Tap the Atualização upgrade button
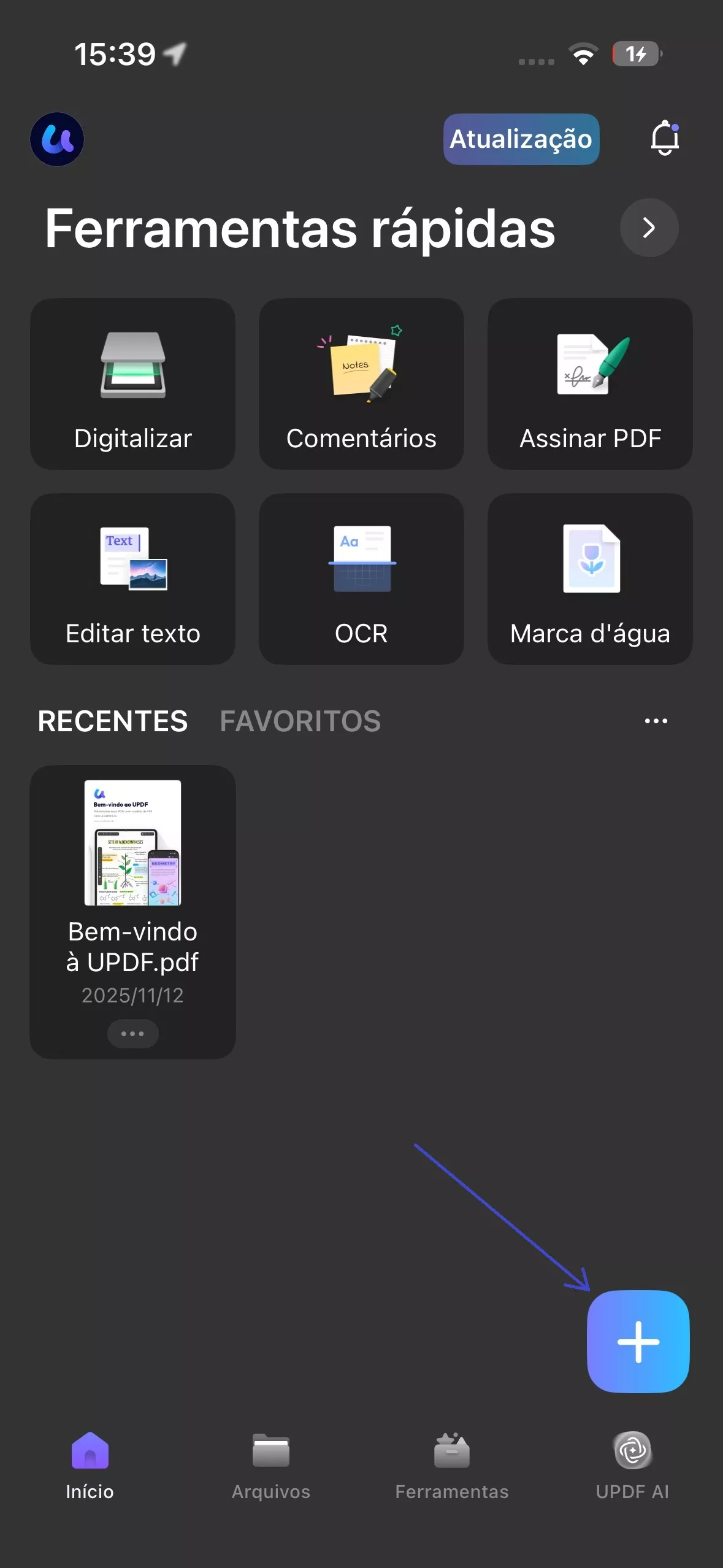The height and width of the screenshot is (1568, 723). click(521, 139)
